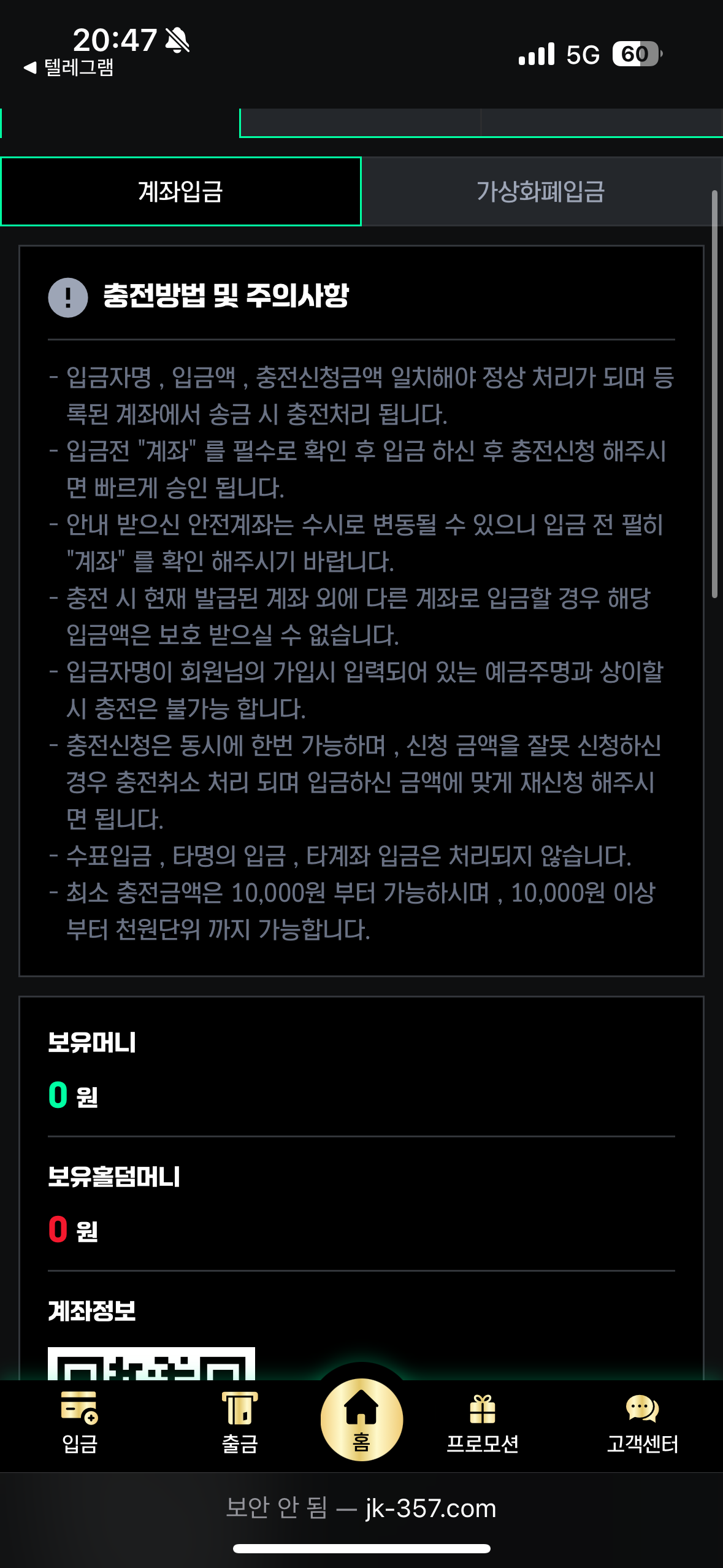Screen dimensions: 723x1568
Task: Open 입금 in the bottom navigation
Action: coord(80,1424)
